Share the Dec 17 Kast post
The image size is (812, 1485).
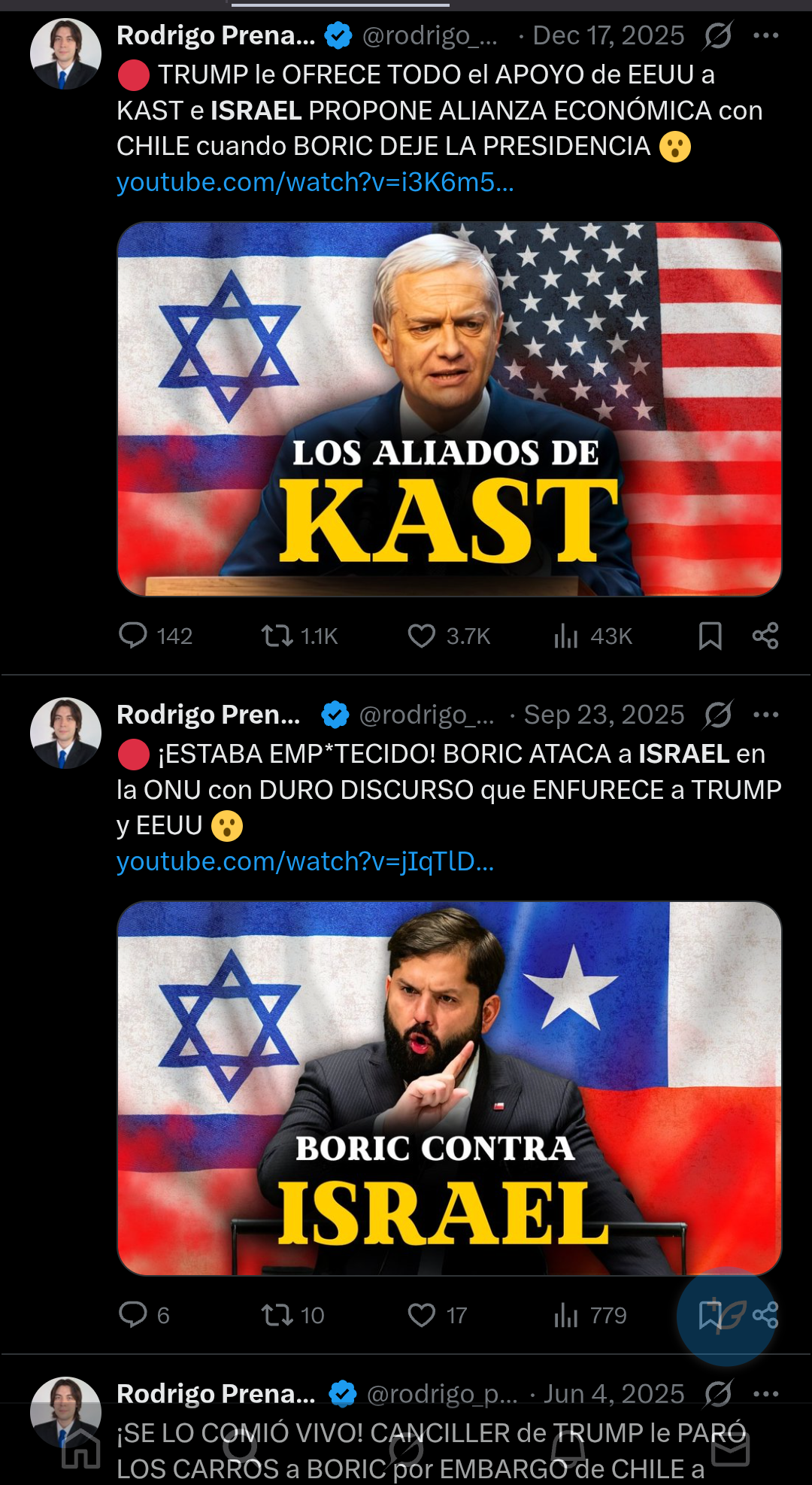click(765, 636)
